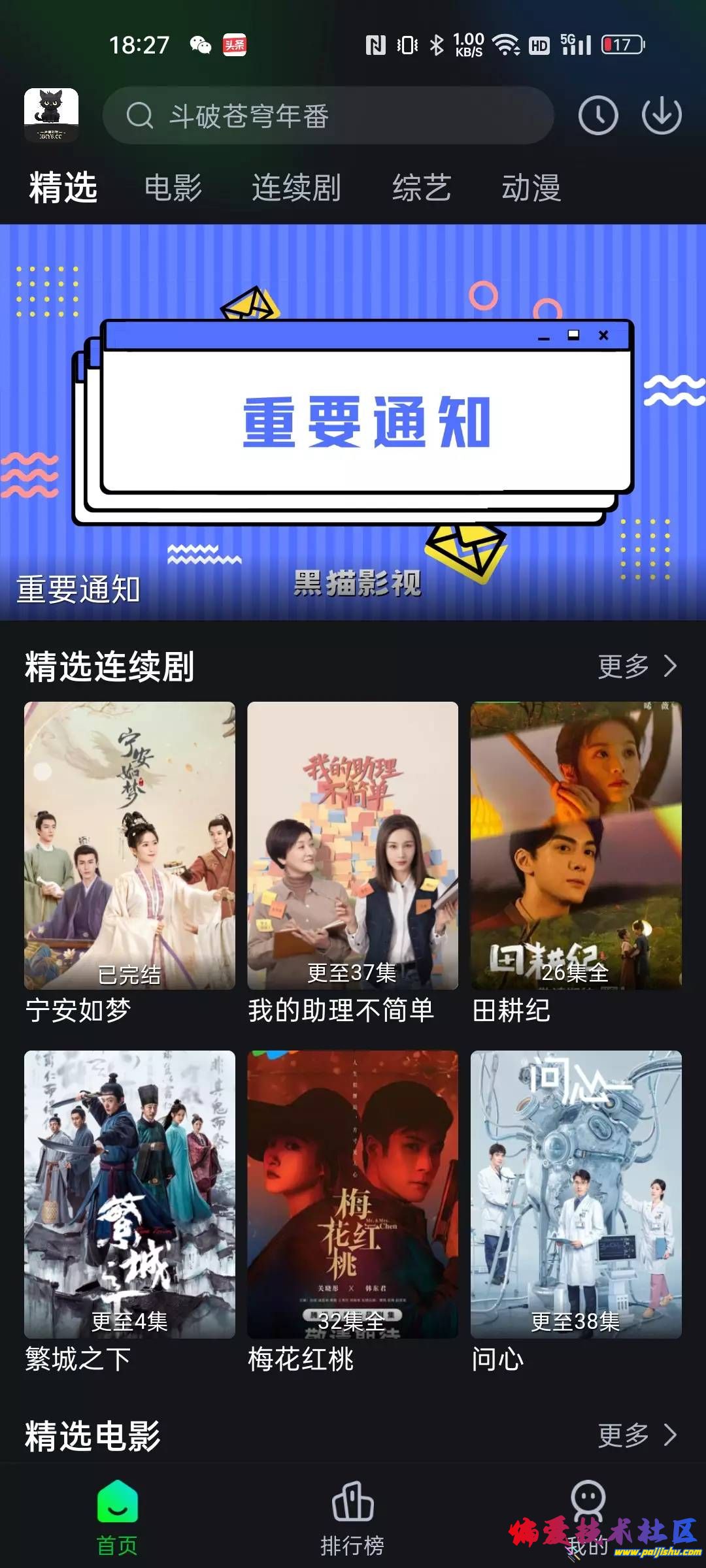Open the search box for 斗破苍穹年番

click(327, 116)
